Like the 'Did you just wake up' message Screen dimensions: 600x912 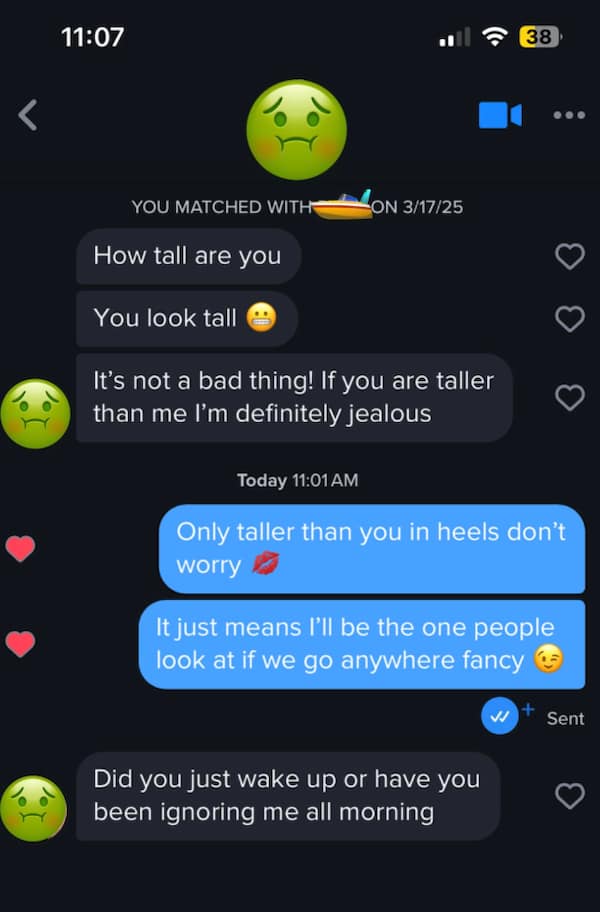click(569, 795)
